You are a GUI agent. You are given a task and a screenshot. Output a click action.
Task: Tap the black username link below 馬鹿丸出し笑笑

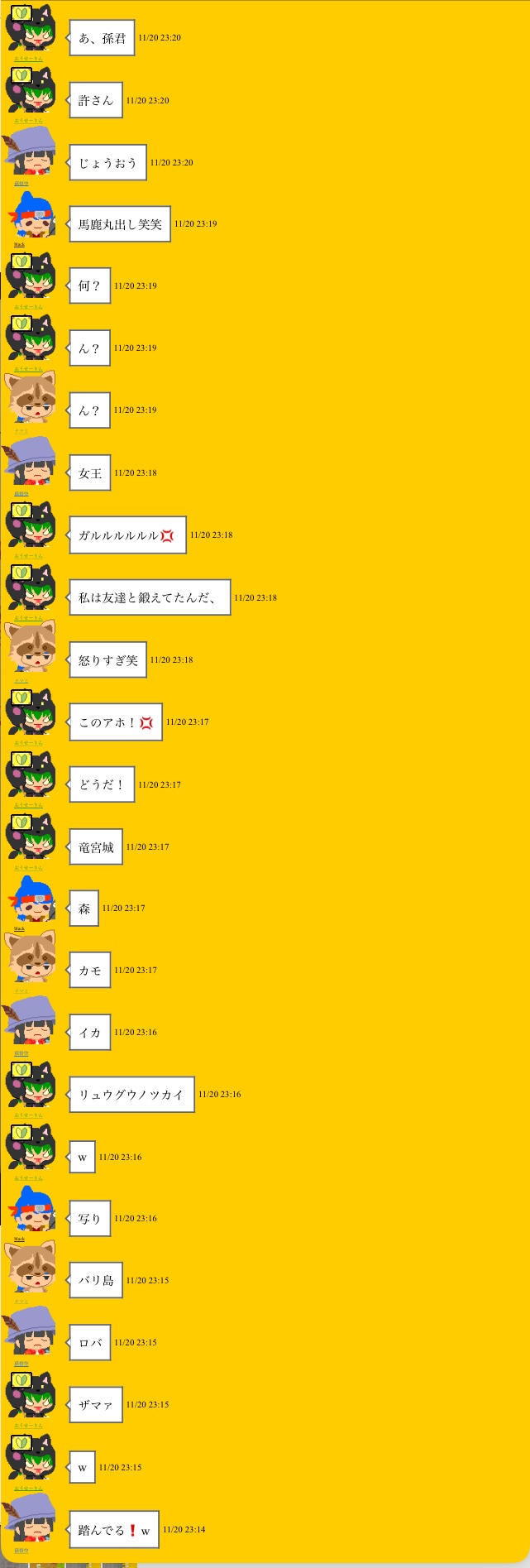(x=19, y=245)
